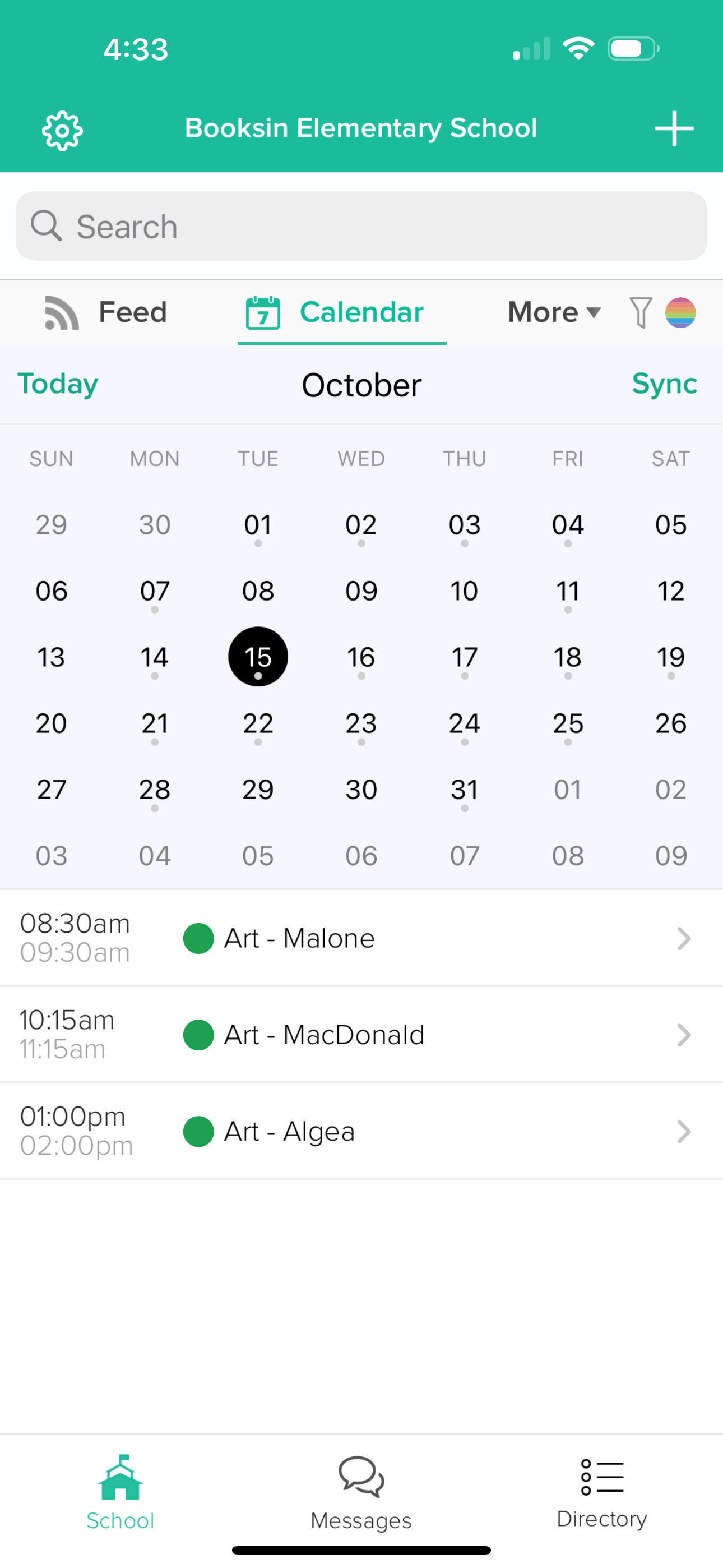Pick October 07 on the calendar

(x=155, y=591)
